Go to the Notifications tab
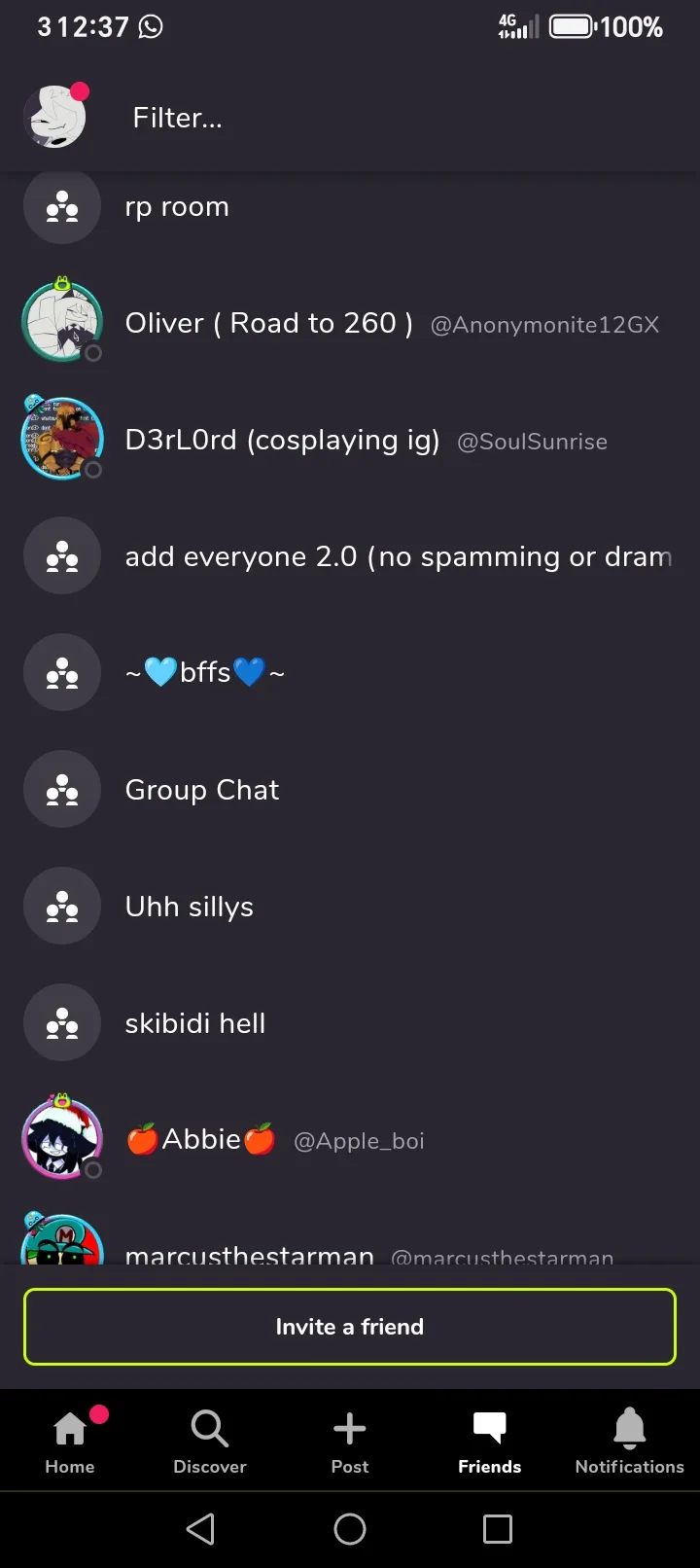The width and height of the screenshot is (700, 1568). point(629,1441)
